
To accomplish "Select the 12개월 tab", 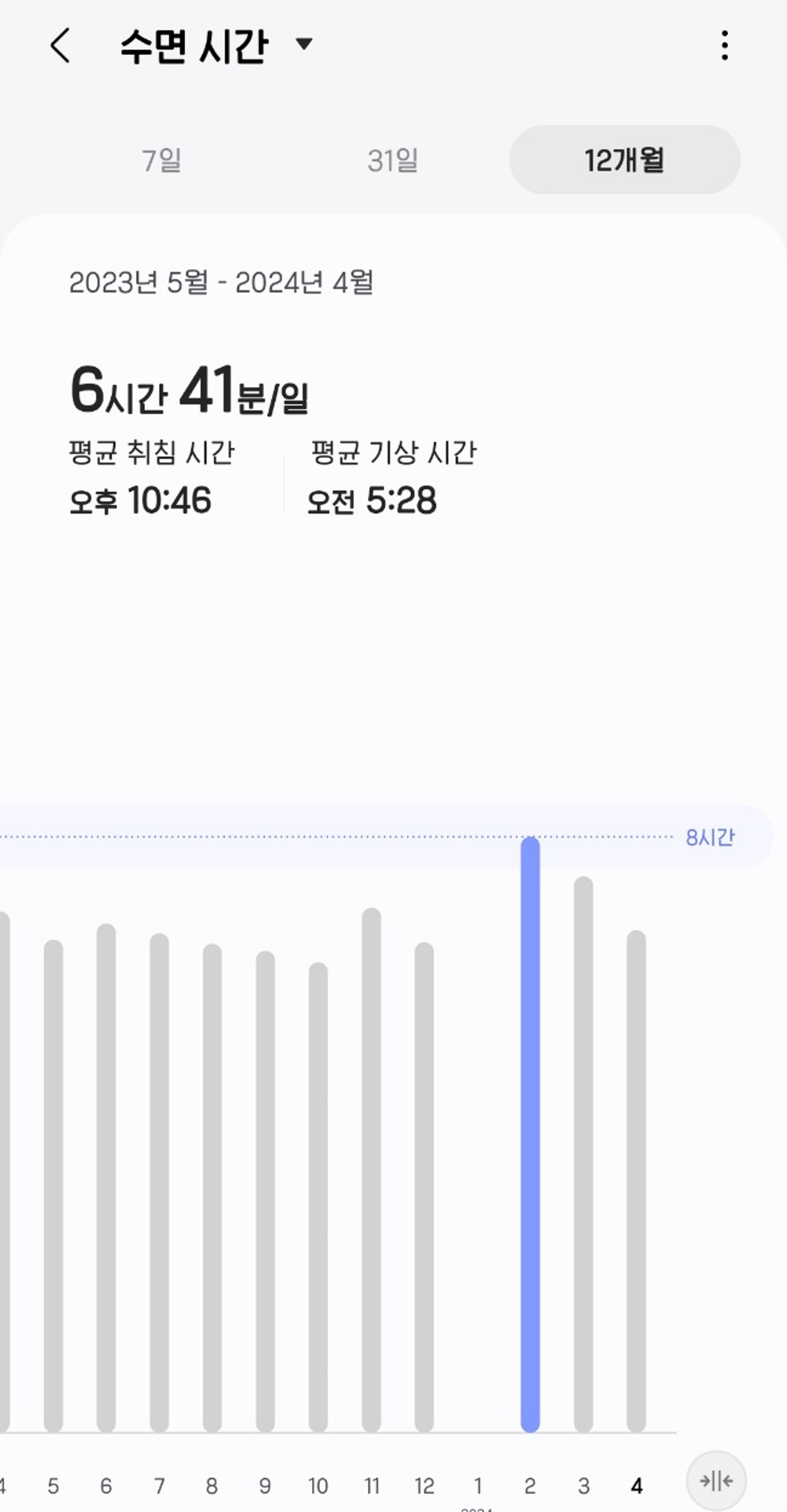I will point(624,160).
